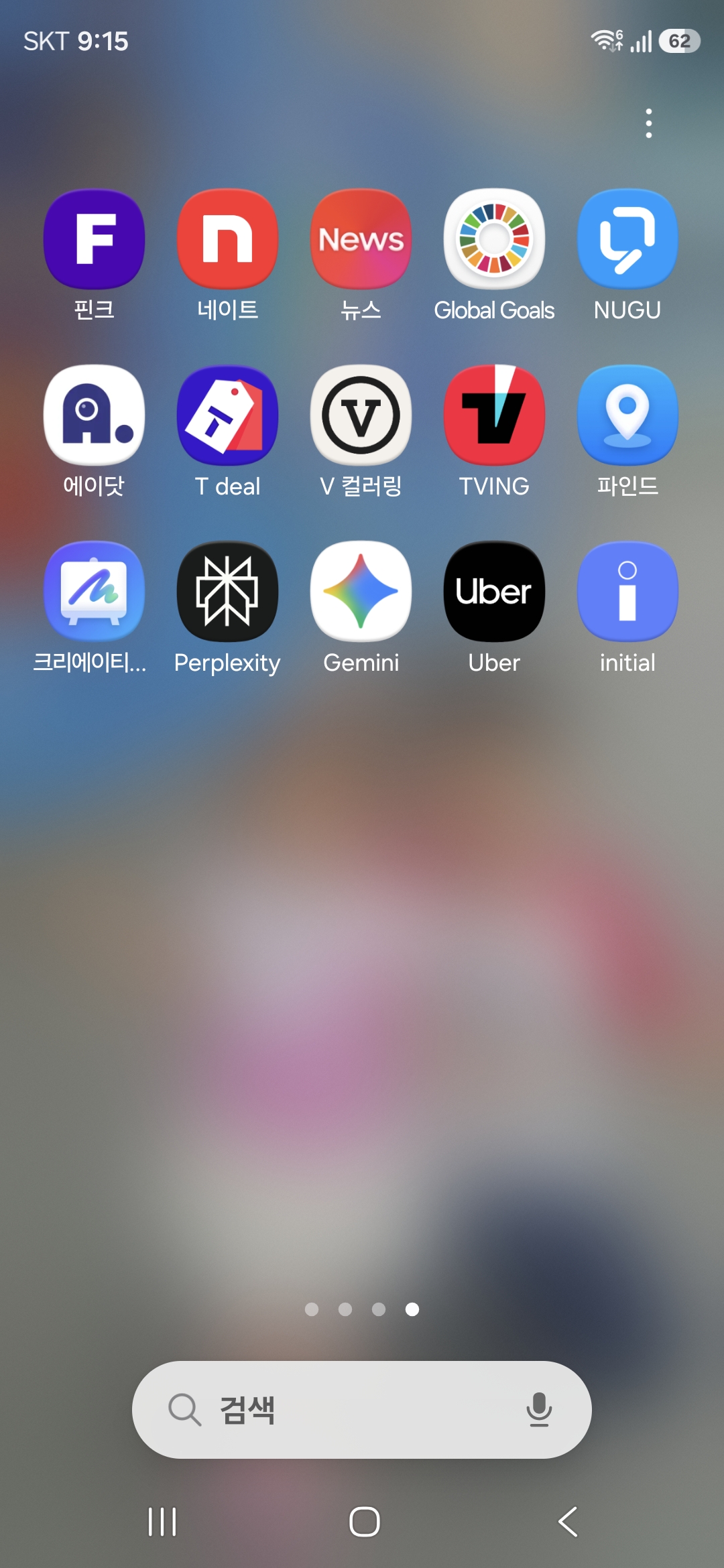Launch Gemini

tap(361, 592)
